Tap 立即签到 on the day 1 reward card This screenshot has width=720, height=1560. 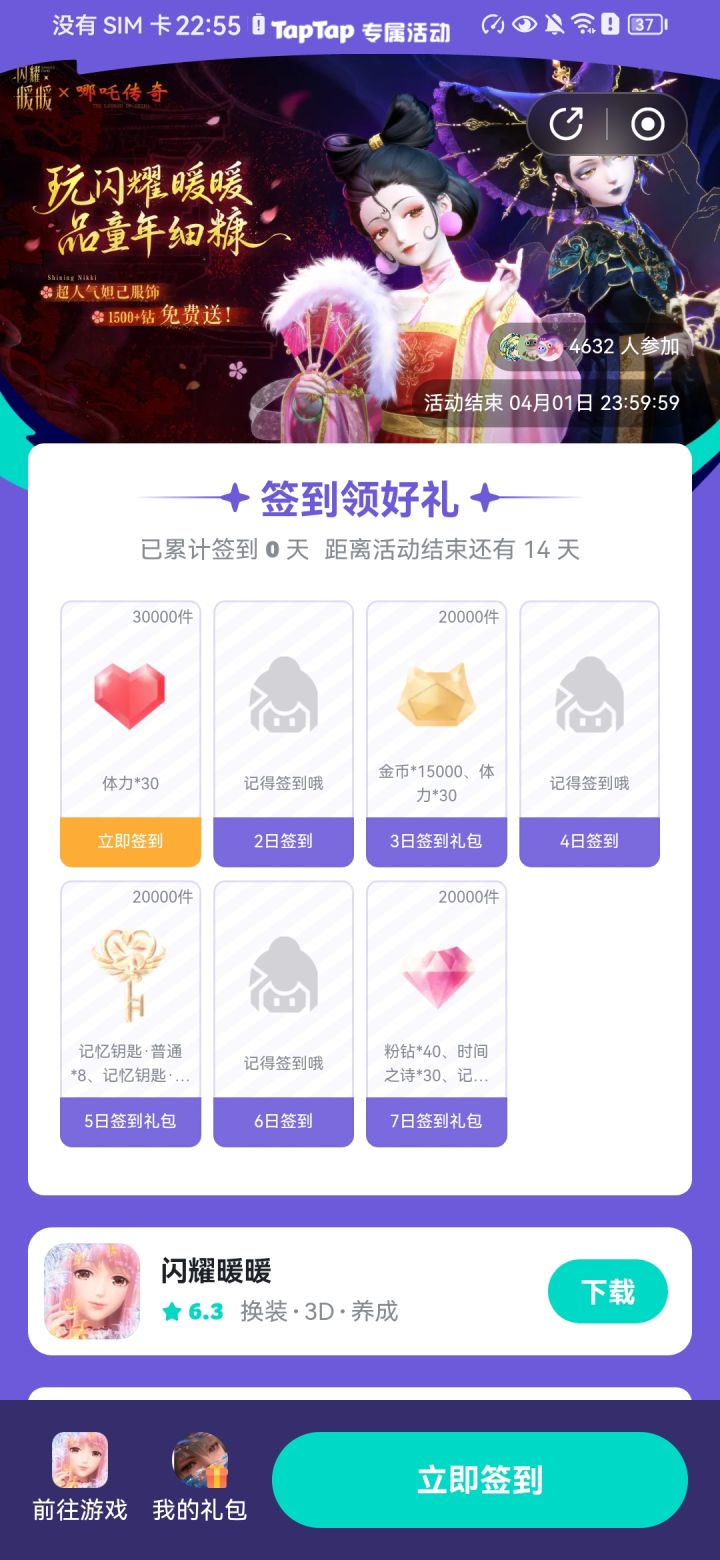[130, 841]
